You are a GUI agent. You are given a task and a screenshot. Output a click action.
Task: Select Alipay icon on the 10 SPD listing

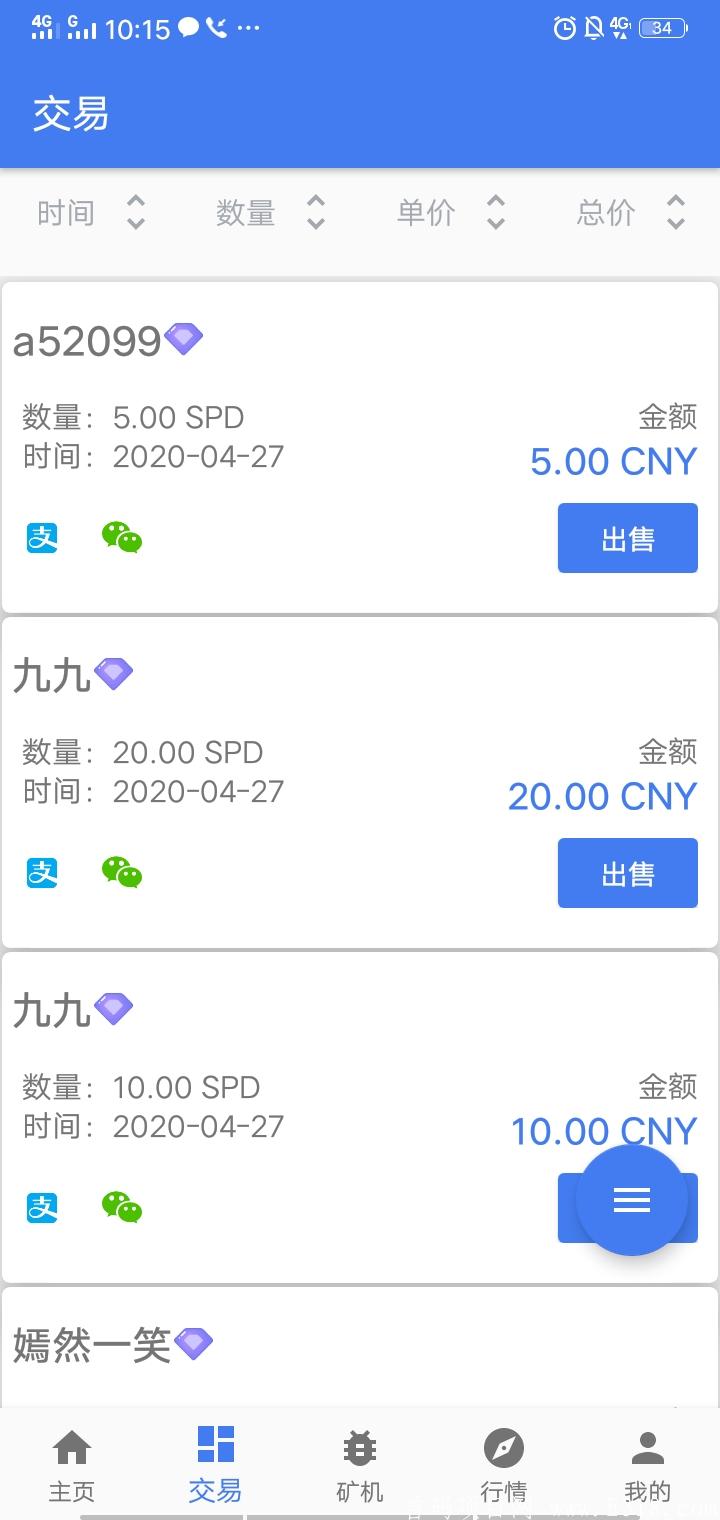coord(40,1207)
